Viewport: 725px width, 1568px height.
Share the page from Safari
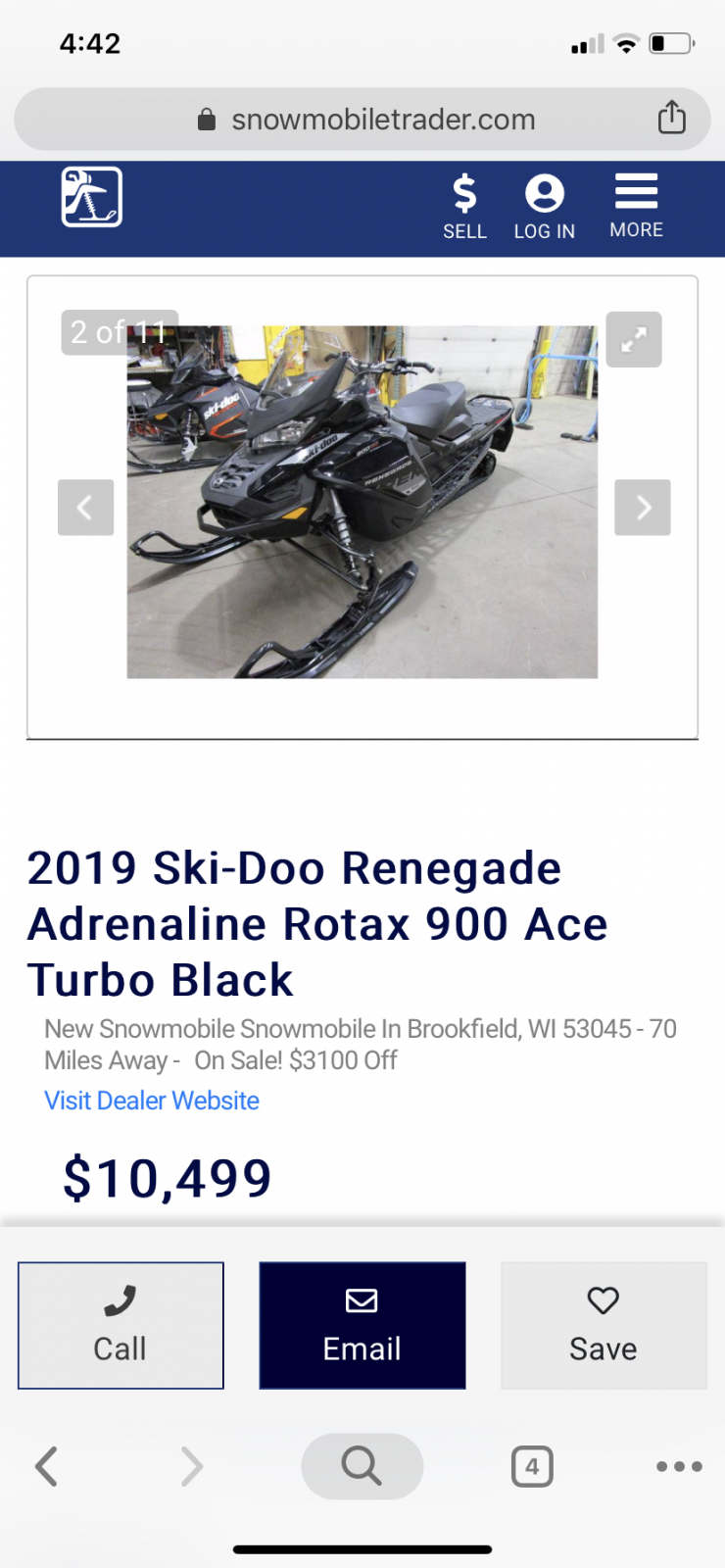(x=672, y=118)
